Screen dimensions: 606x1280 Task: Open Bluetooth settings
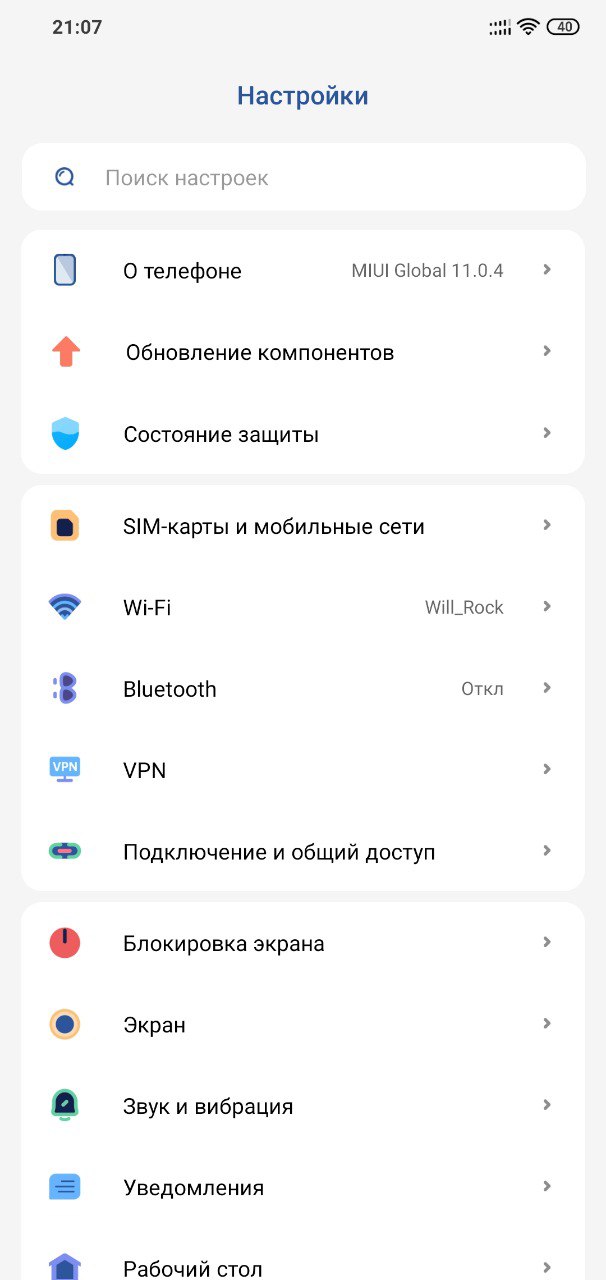pyautogui.click(x=303, y=689)
